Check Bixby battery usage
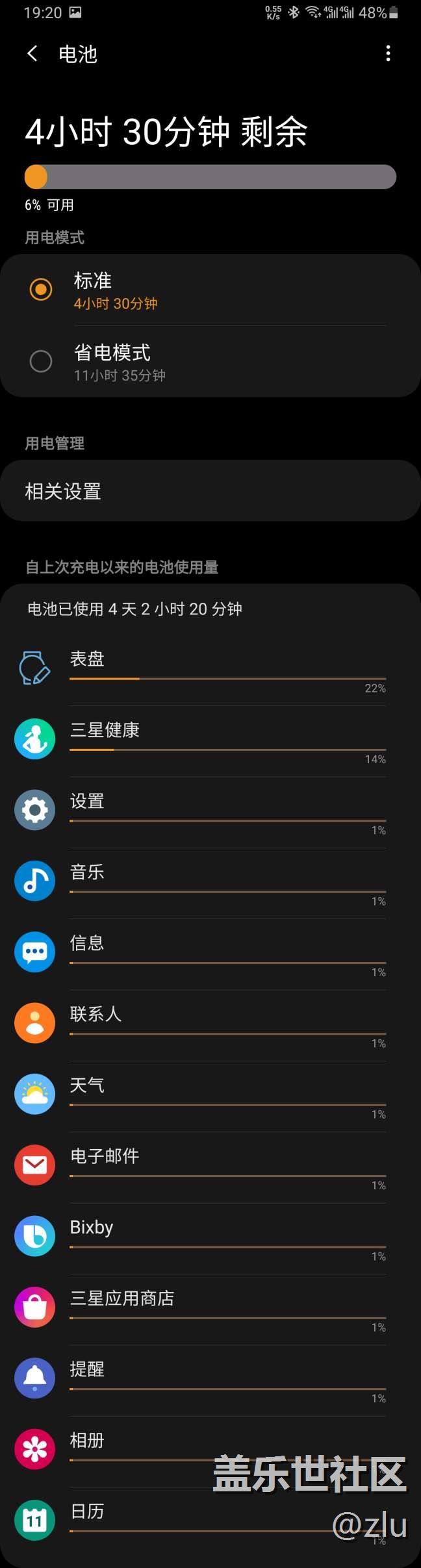 pyautogui.click(x=210, y=1237)
